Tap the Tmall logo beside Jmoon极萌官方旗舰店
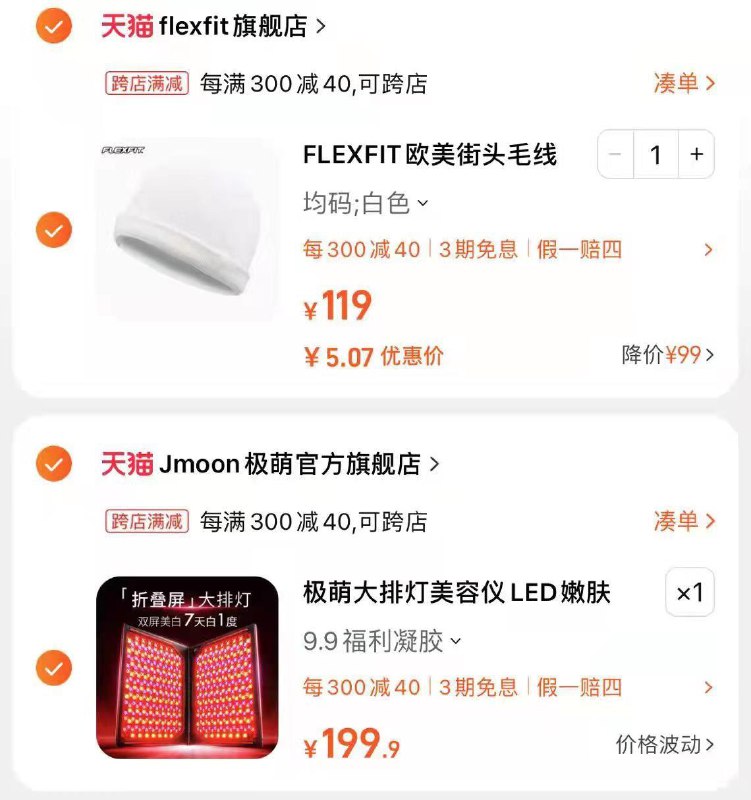The width and height of the screenshot is (751, 800). tap(129, 462)
